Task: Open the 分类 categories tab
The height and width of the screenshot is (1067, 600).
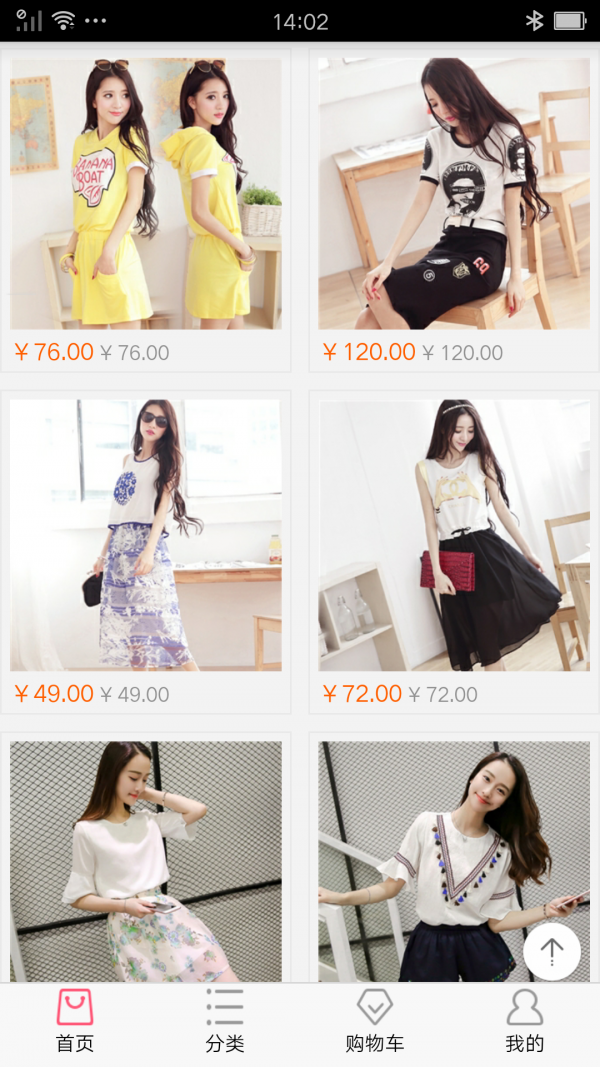Action: (x=225, y=1021)
